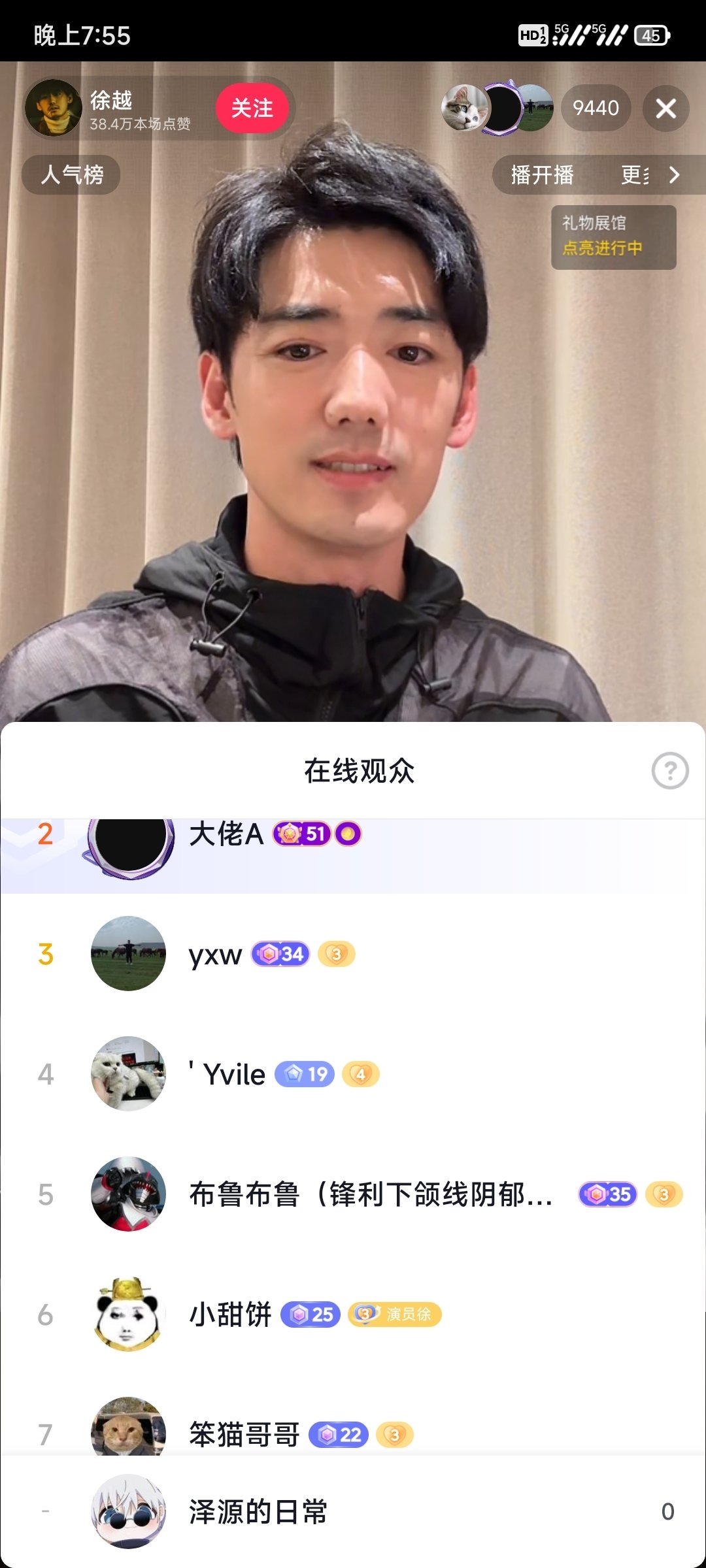Screen dimensions: 706x1568
Task: Open streamer 徐越's profile avatar
Action: tap(53, 108)
